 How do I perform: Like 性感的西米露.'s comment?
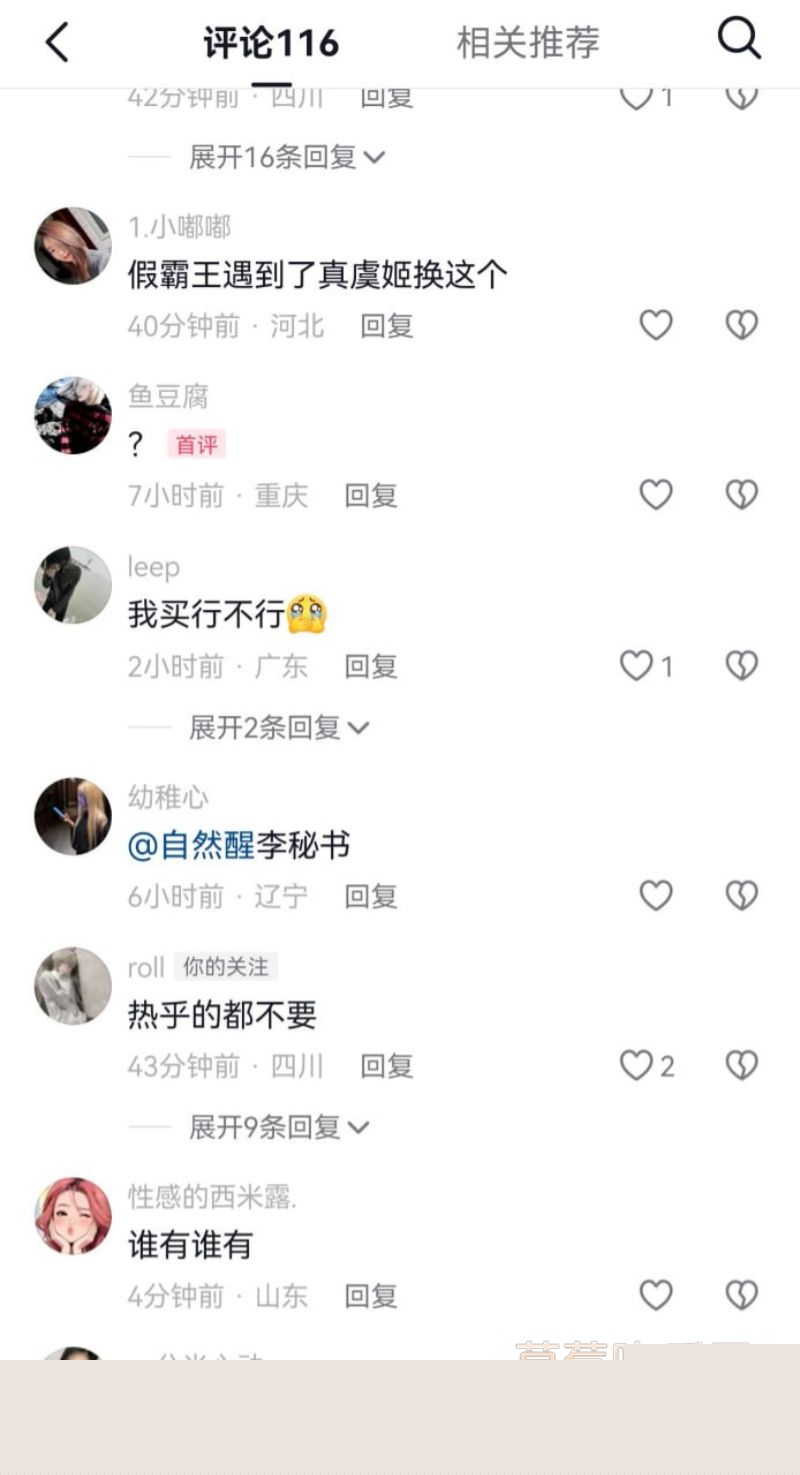pos(655,1295)
